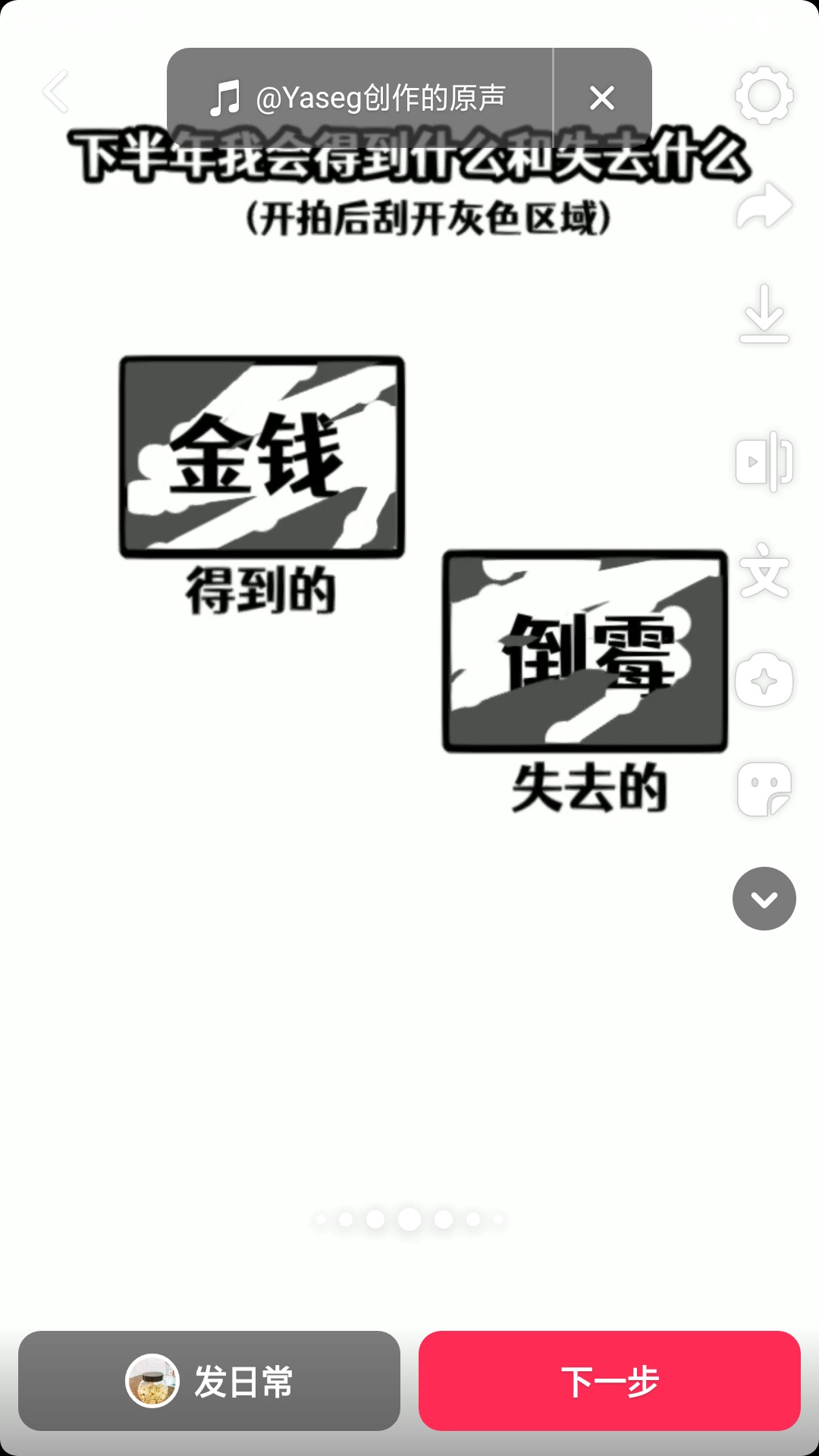Open the clip editing tool
Image resolution: width=819 pixels, height=1456 pixels.
coord(764,461)
